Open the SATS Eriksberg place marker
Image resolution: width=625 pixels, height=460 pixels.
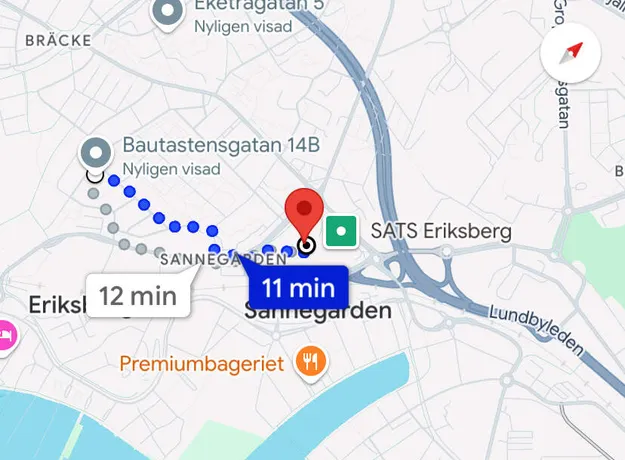(342, 232)
